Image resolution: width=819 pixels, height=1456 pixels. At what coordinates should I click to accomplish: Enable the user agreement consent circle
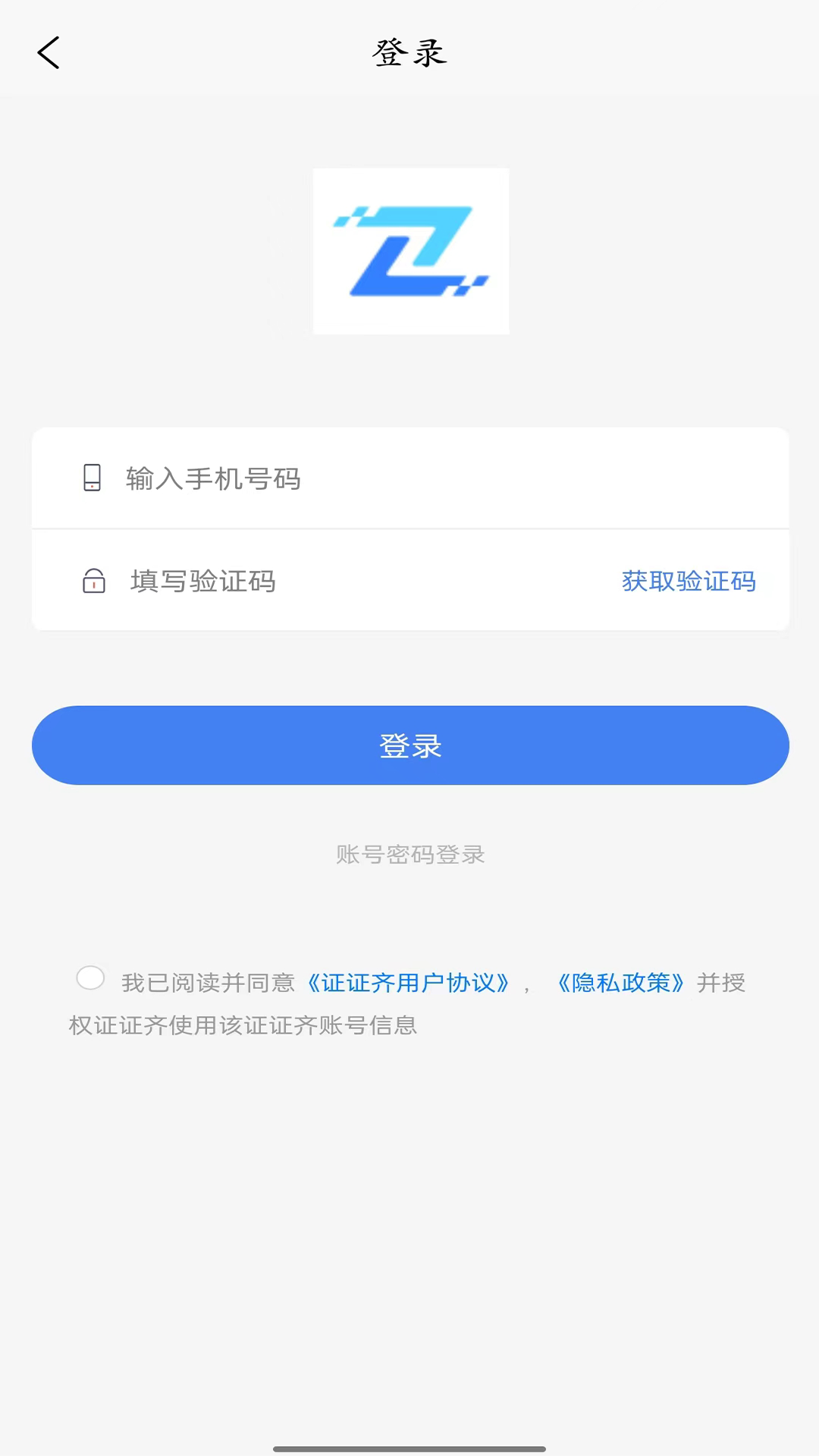(90, 978)
